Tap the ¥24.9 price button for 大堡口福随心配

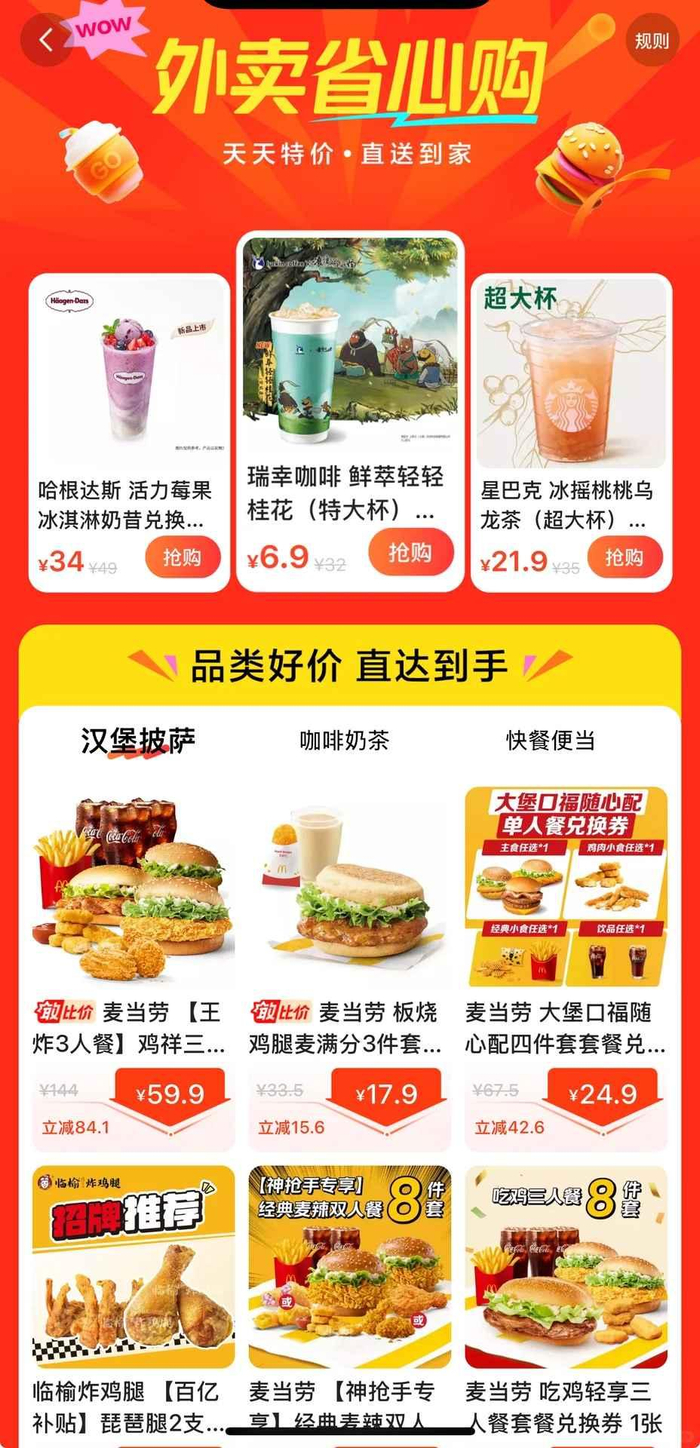click(x=602, y=1095)
